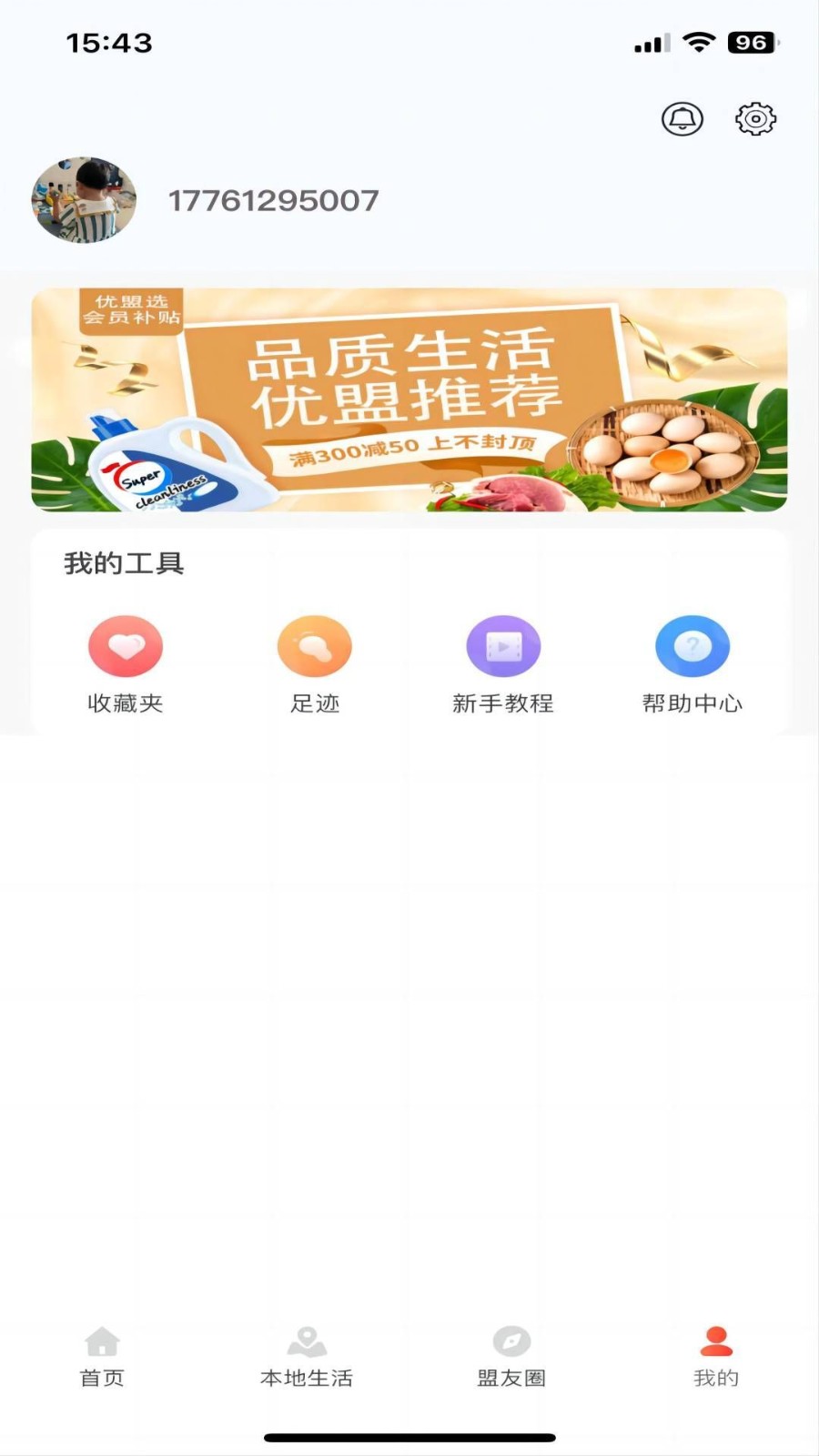Open 新手教程 tutorial

click(x=503, y=664)
